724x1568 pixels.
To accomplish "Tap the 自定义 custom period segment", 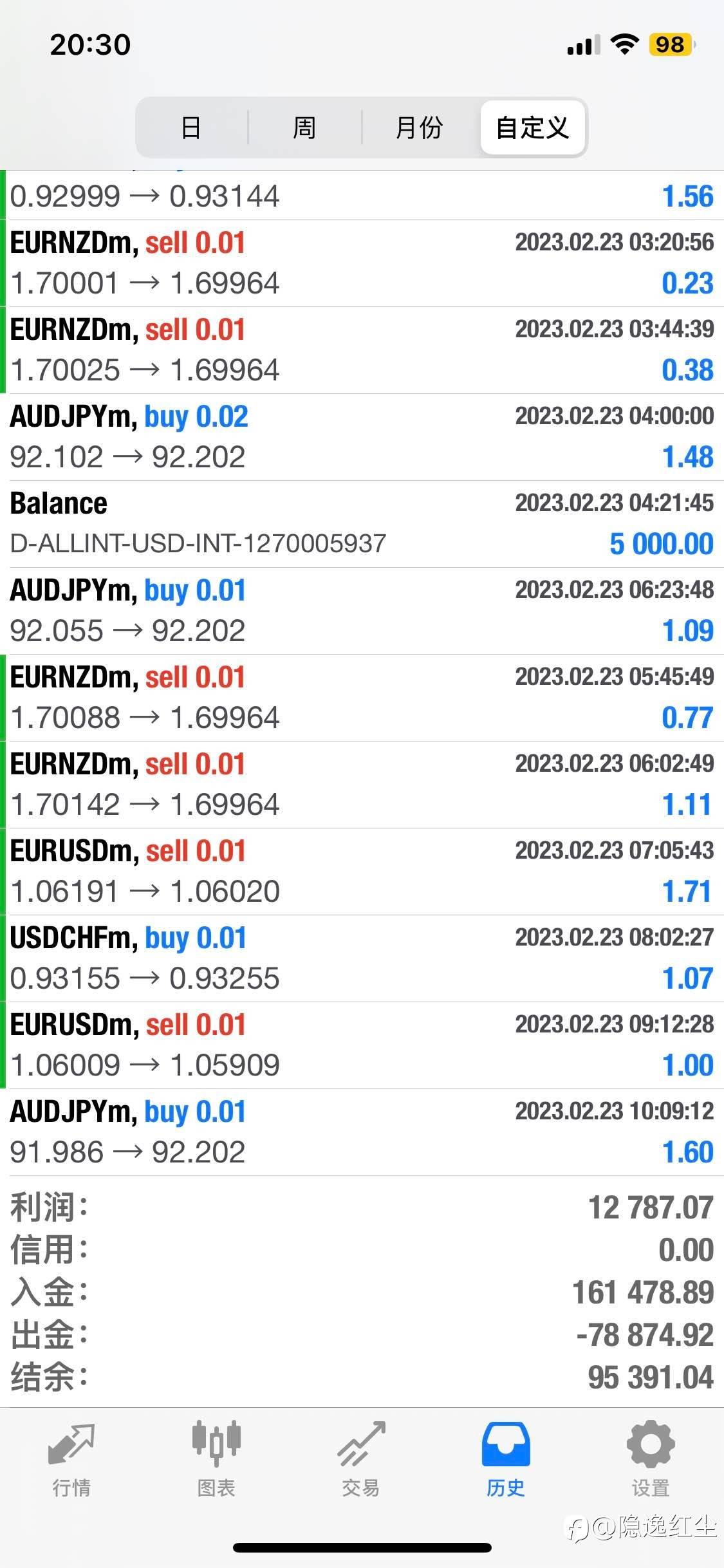I will (x=532, y=127).
